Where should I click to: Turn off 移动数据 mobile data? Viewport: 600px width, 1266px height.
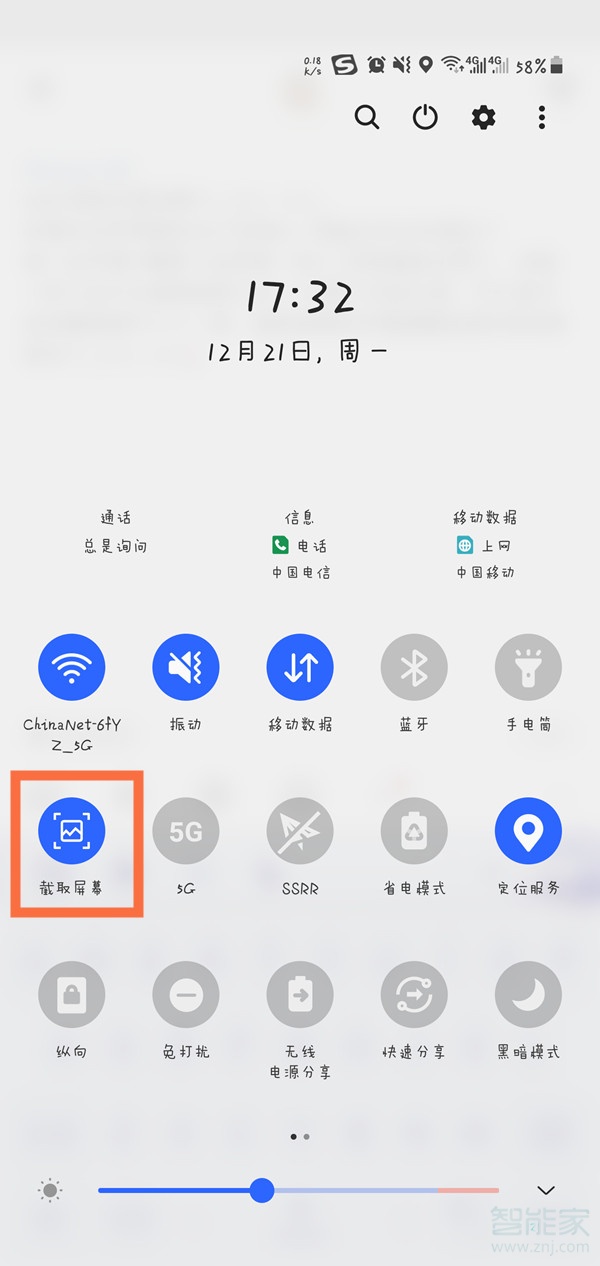[300, 667]
